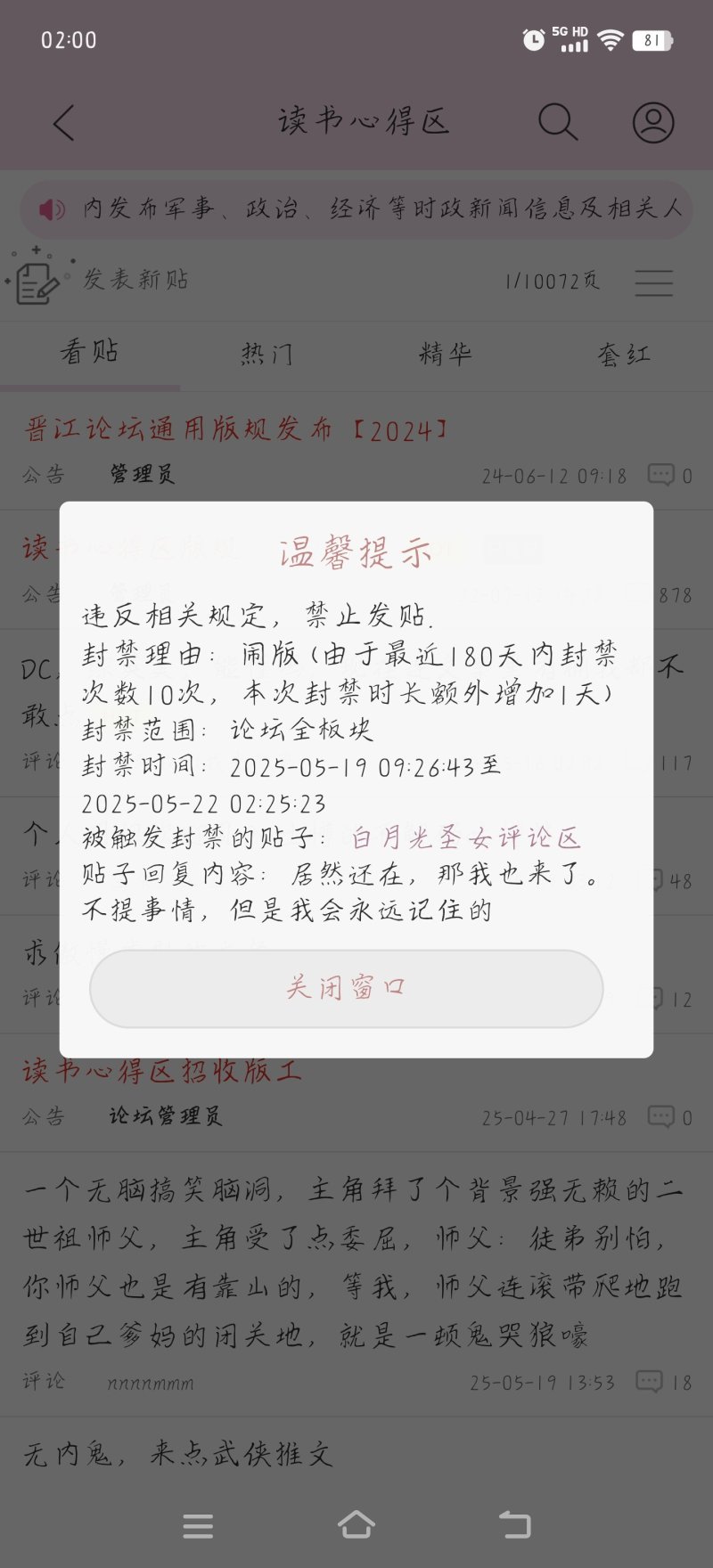Open the 无内鬼，来点武侠推文 thread
This screenshot has width=713, height=1568.
(178, 1454)
